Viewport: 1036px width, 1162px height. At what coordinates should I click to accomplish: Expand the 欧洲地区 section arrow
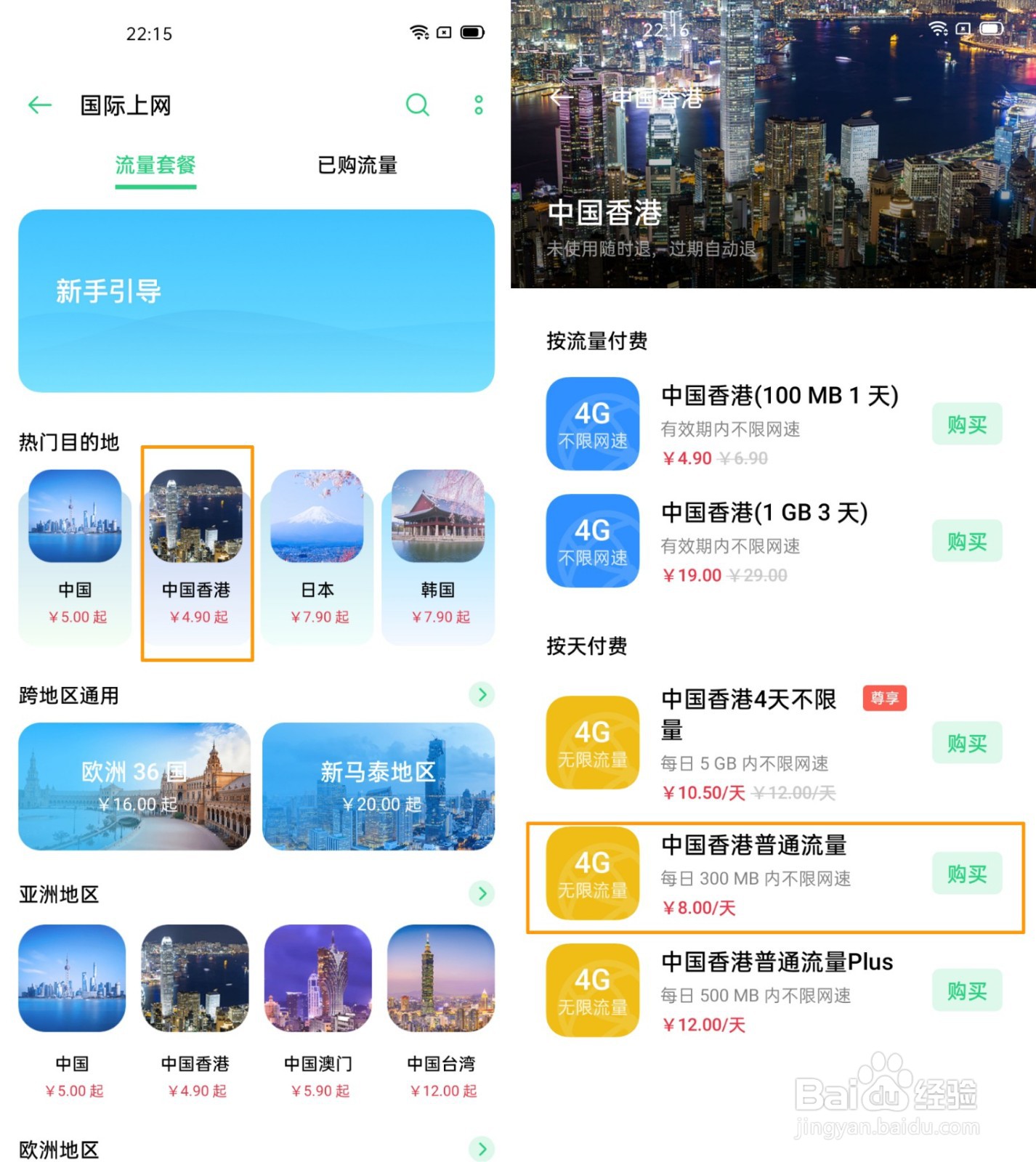tap(482, 1149)
